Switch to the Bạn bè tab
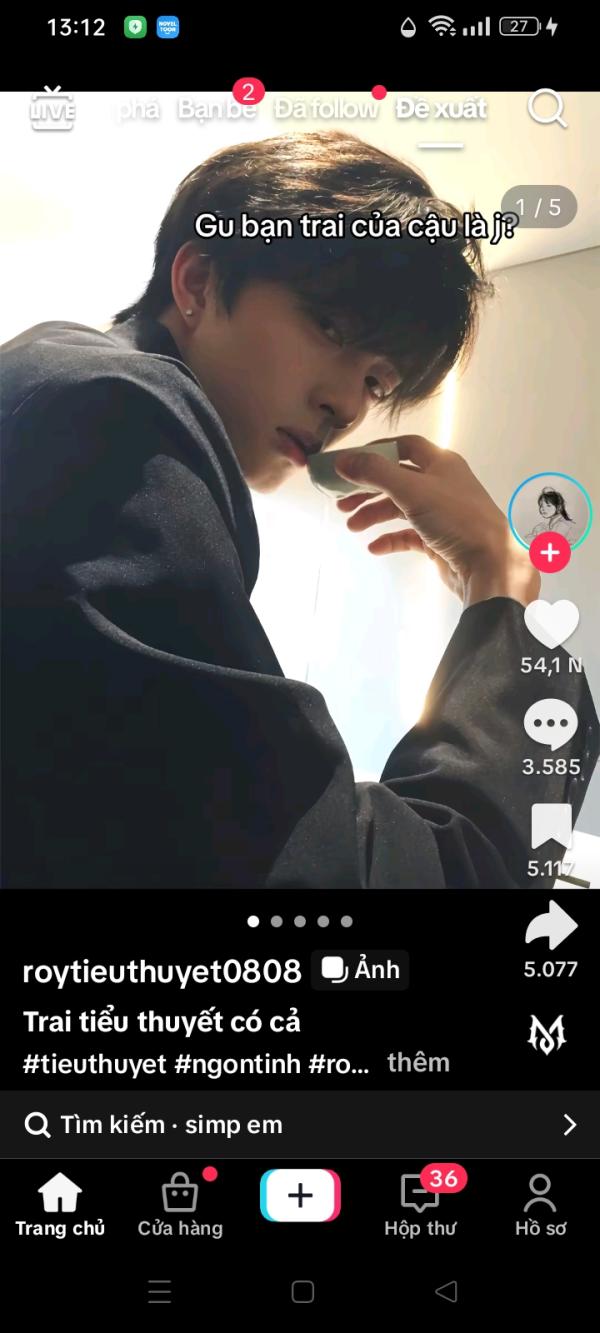Image resolution: width=600 pixels, height=1333 pixels. 216,109
